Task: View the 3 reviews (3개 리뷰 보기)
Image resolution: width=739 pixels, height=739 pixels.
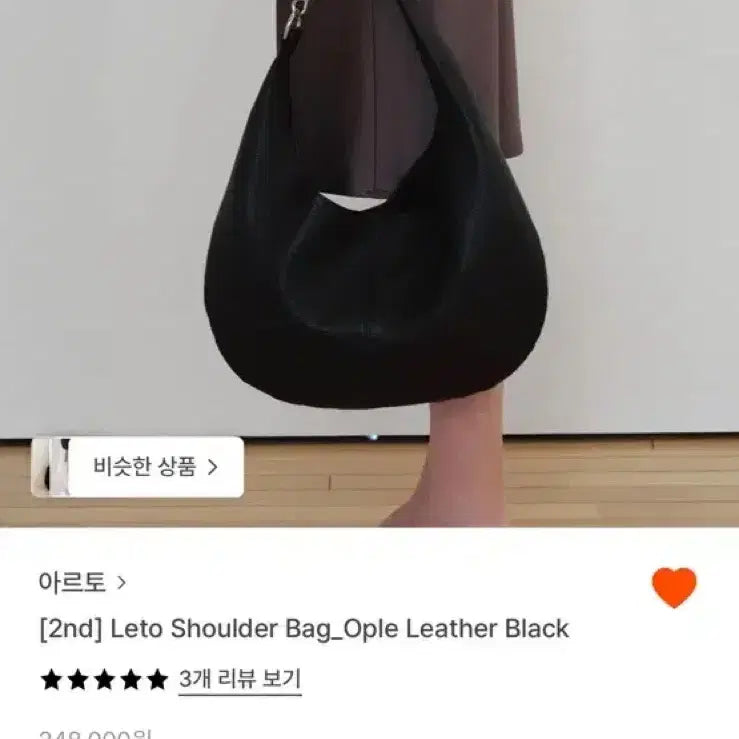Action: tap(240, 680)
